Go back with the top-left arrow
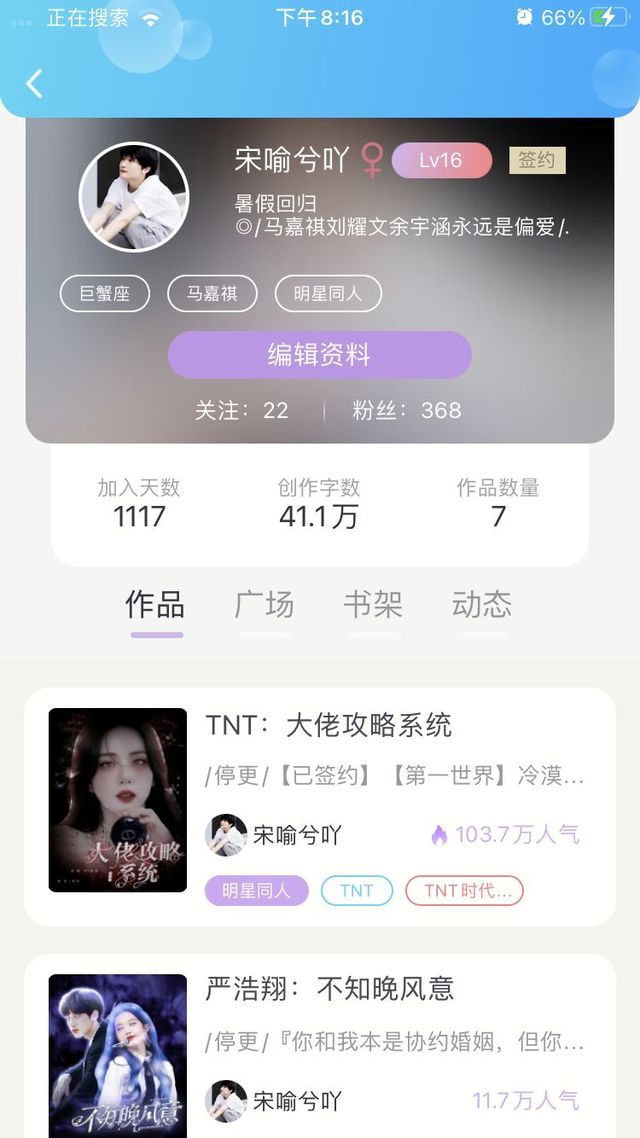The image size is (640, 1138). tap(35, 83)
